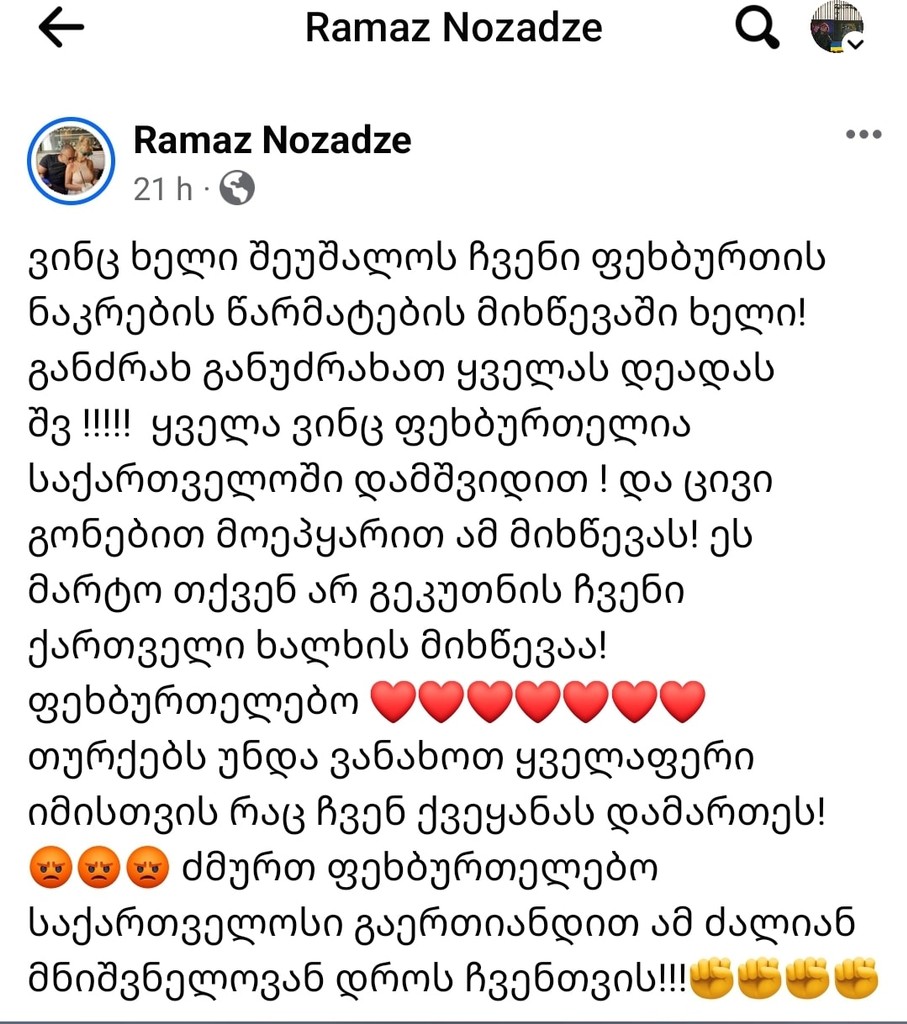
Task: Open the account switcher avatar in the top corner
Action: coord(837,27)
